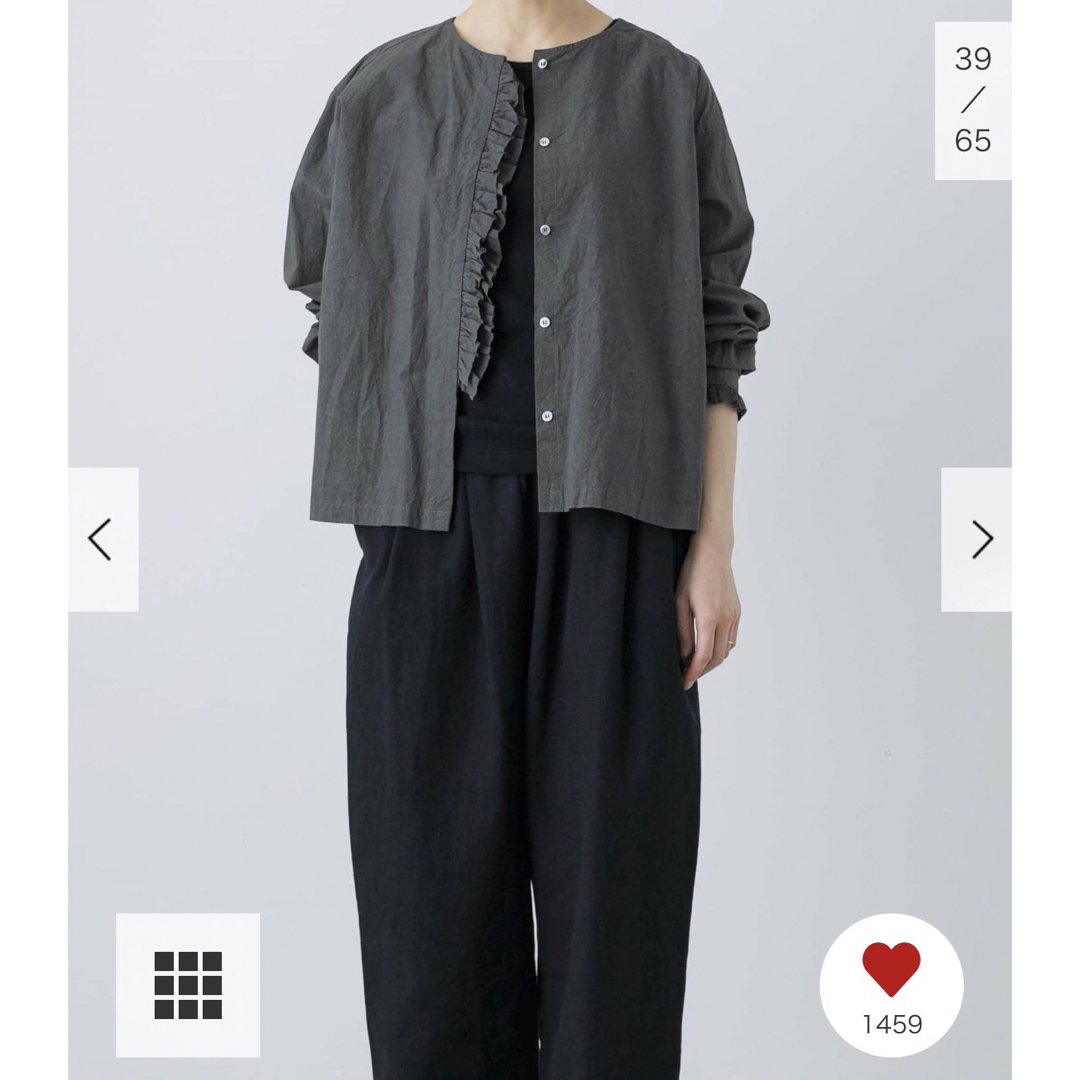Tap the heart to favorite this item
This screenshot has height=1080, width=1080.
891,972
